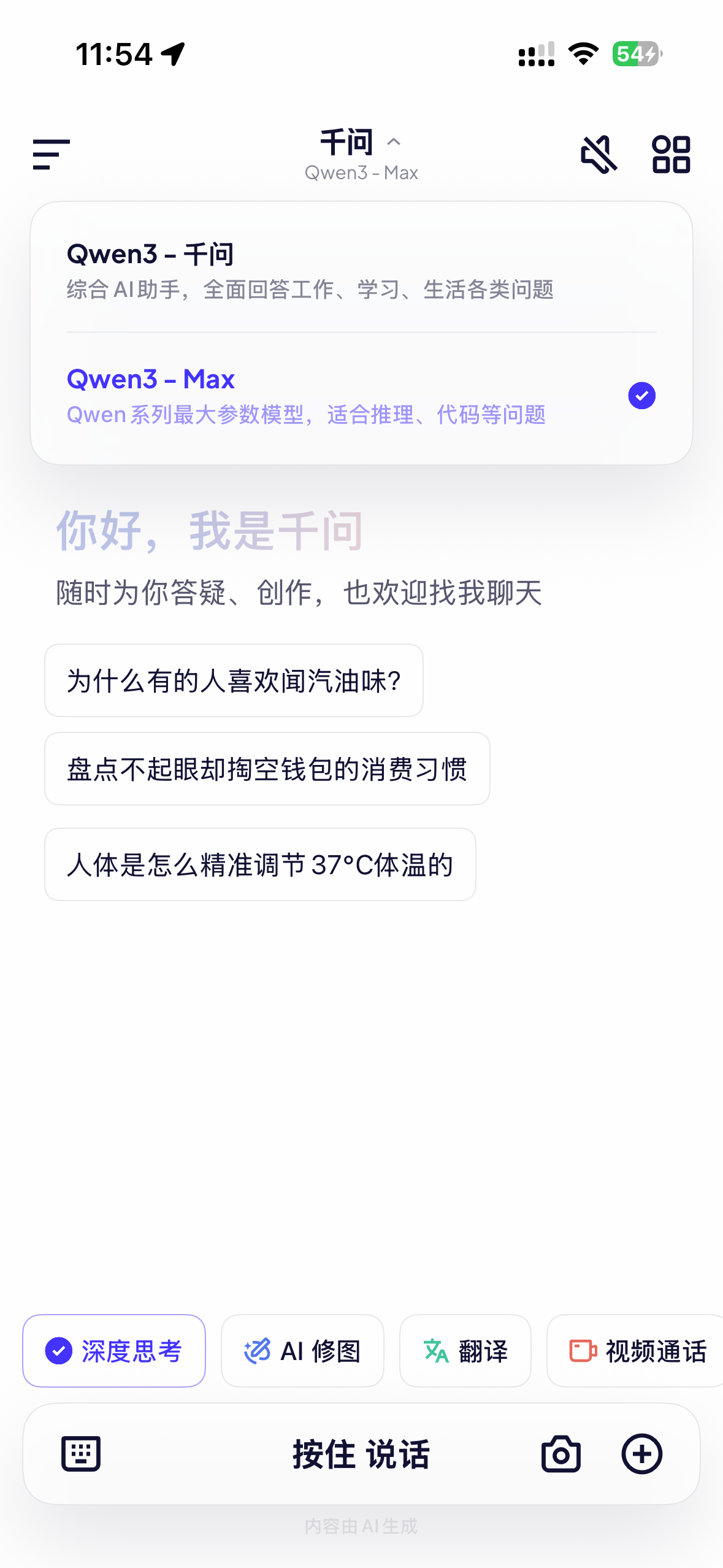Collapse the 千问 model selector dropdown
The image size is (723, 1568).
(x=361, y=153)
